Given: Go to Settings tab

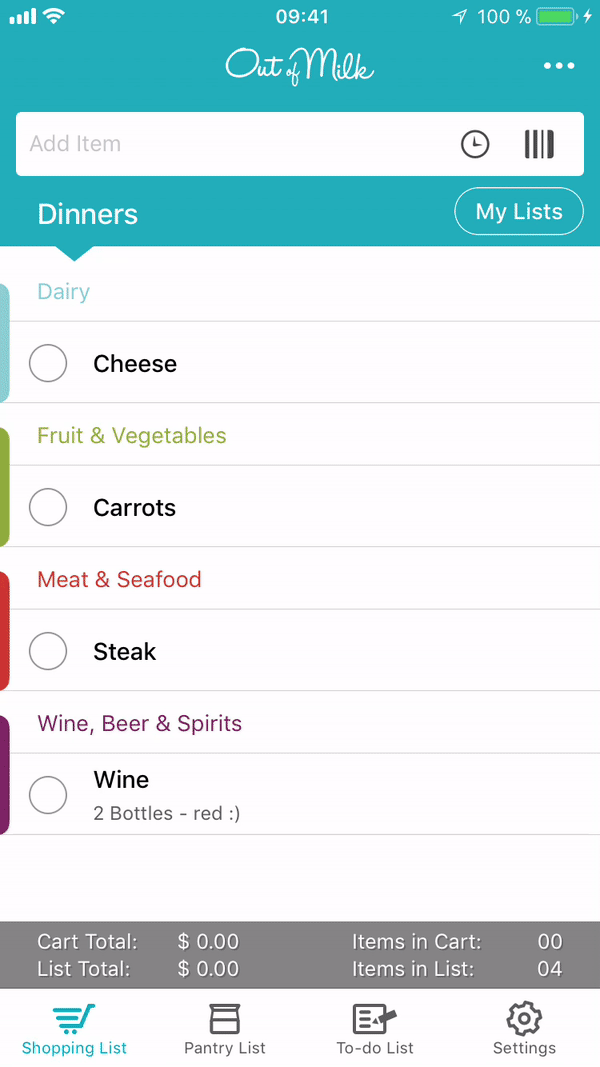Looking at the screenshot, I should pyautogui.click(x=524, y=1028).
